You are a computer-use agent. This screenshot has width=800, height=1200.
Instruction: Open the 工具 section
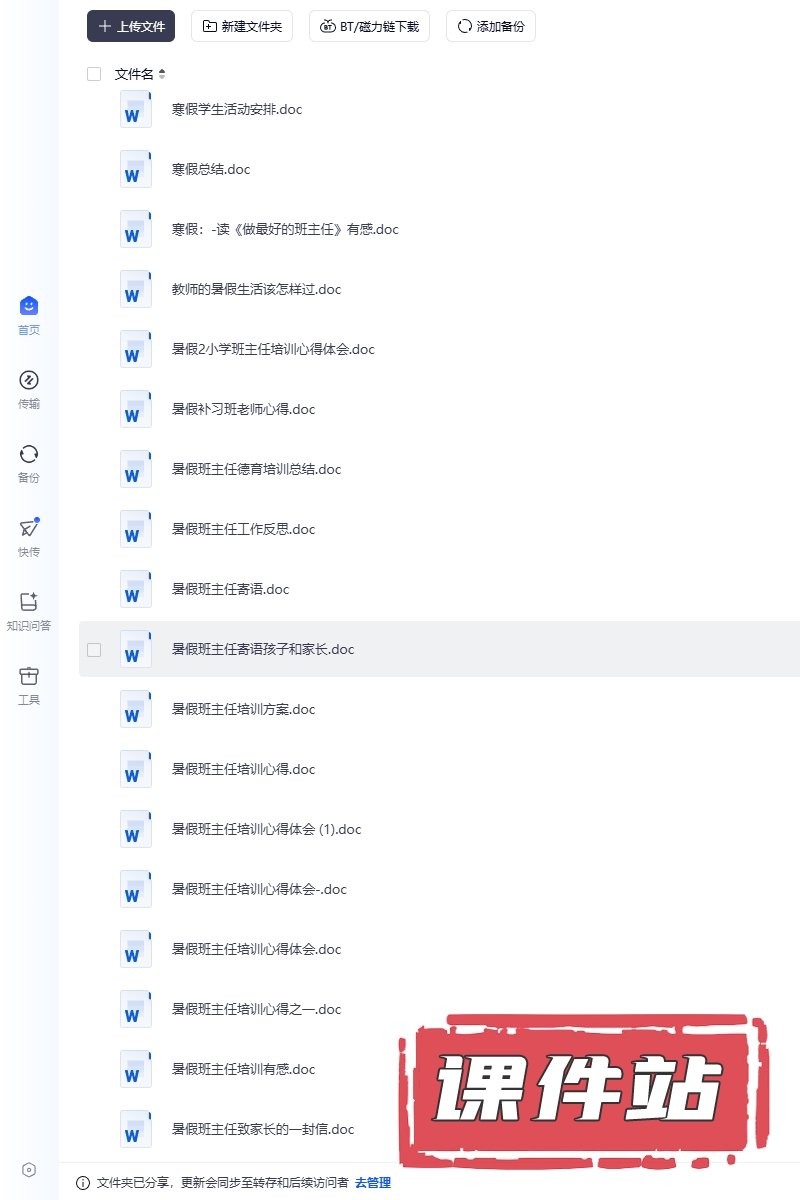29,685
